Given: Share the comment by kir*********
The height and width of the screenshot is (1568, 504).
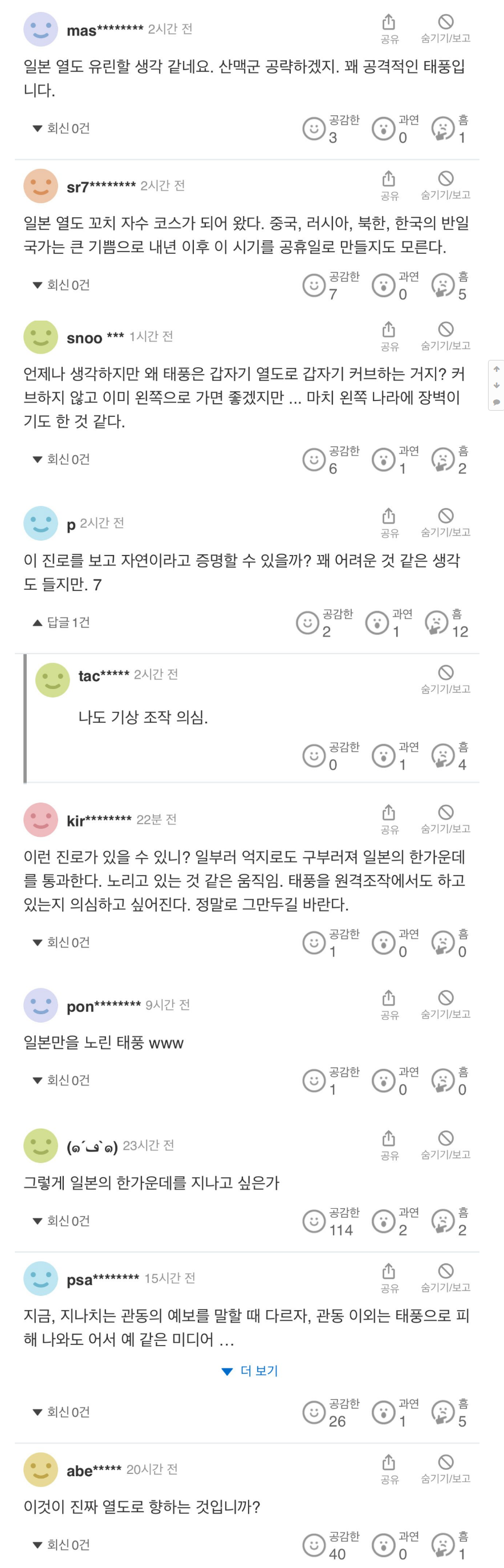Looking at the screenshot, I should click(389, 818).
